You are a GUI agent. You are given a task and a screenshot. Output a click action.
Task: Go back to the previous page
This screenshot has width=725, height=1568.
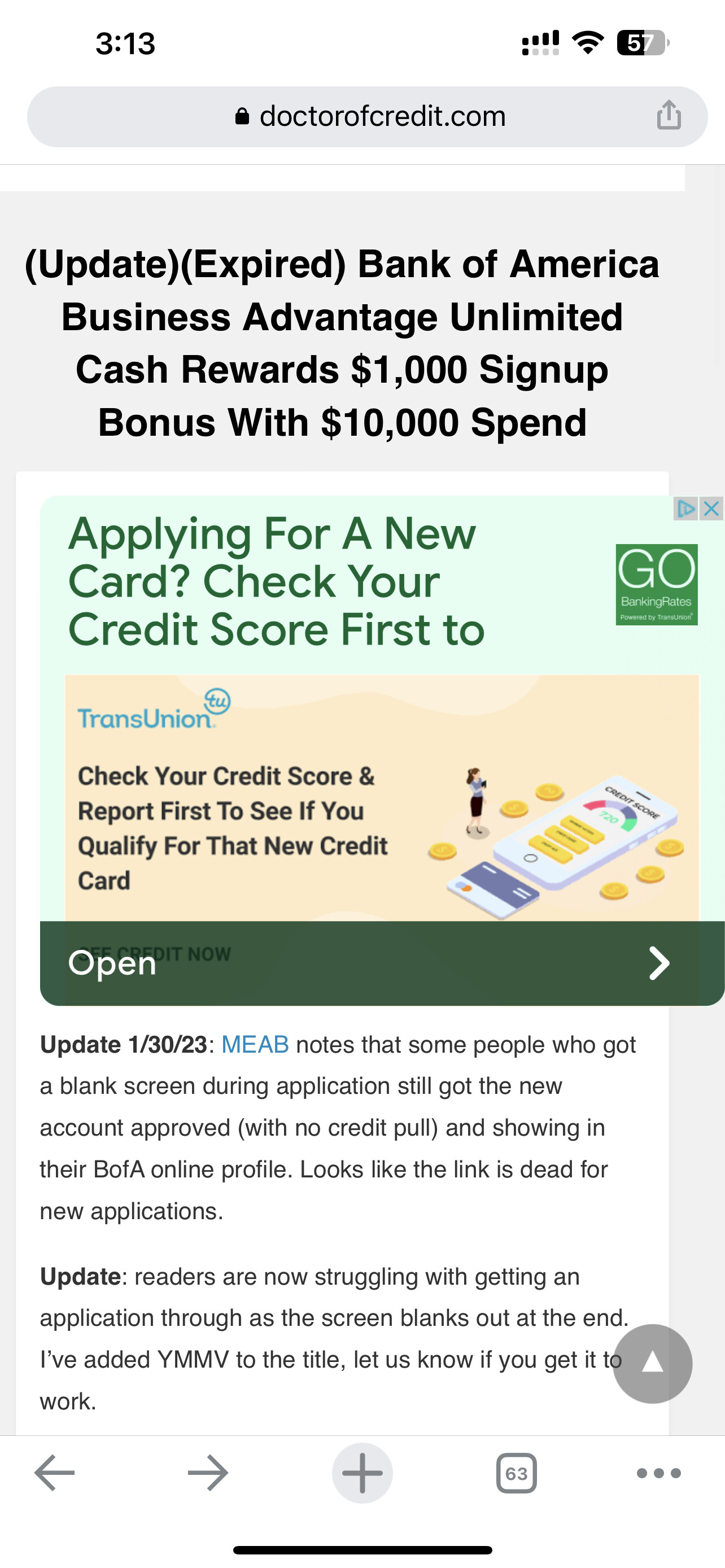pos(55,1473)
